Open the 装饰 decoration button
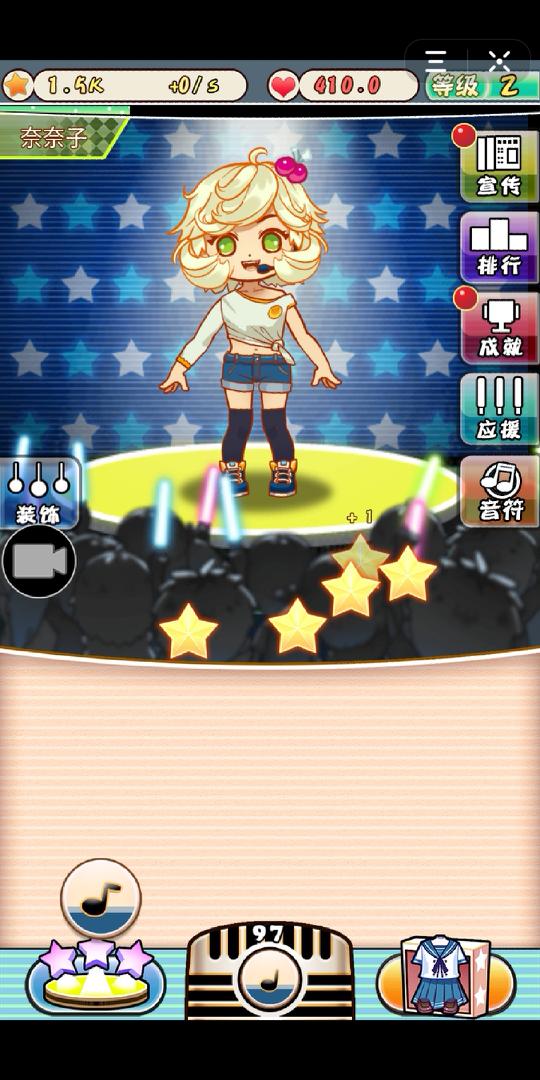Viewport: 540px width, 1080px height. point(39,492)
